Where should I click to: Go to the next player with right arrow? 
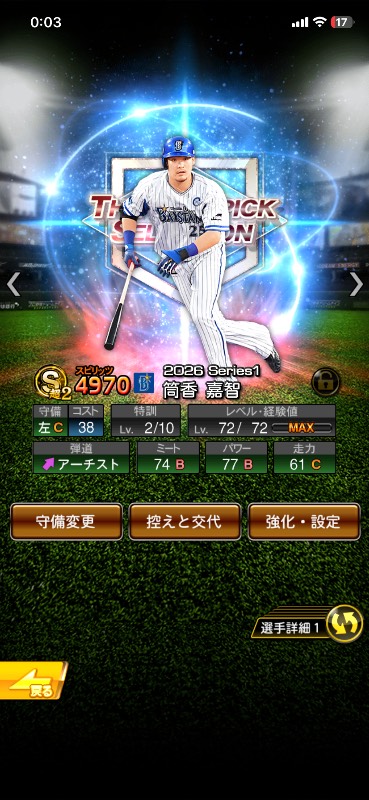(x=356, y=284)
